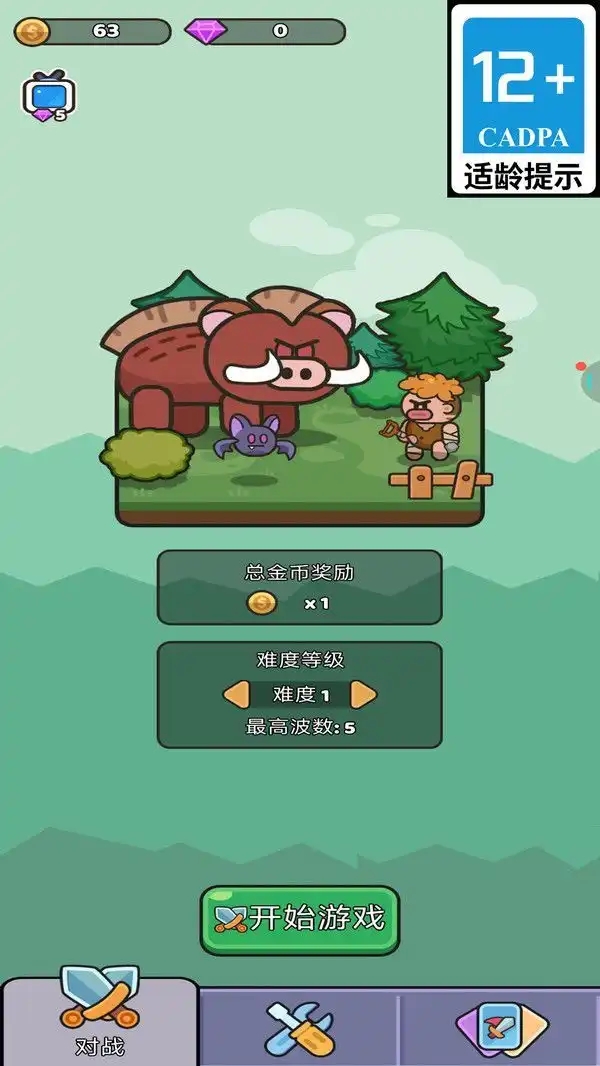The image size is (600, 1066).
Task: Start the game with 开始游戏
Action: pyautogui.click(x=300, y=919)
